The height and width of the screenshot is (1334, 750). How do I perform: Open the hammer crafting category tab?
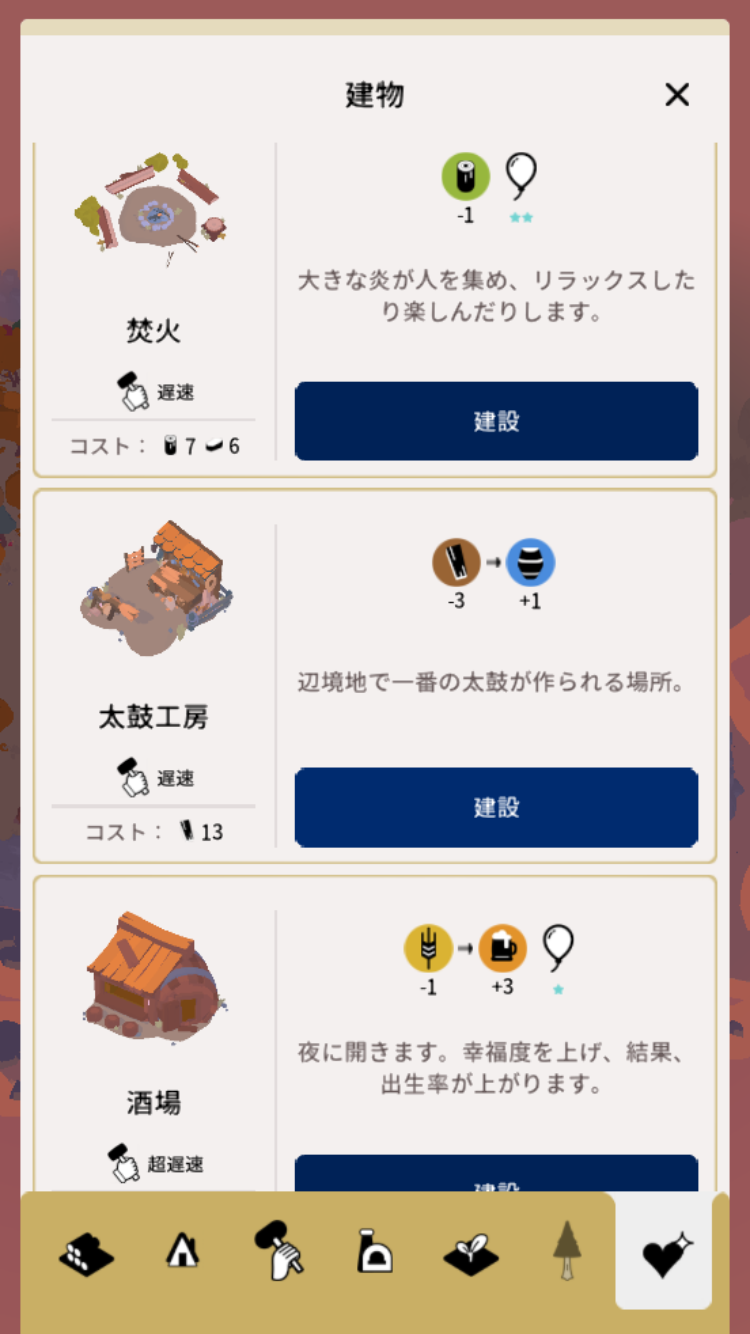tap(277, 1250)
